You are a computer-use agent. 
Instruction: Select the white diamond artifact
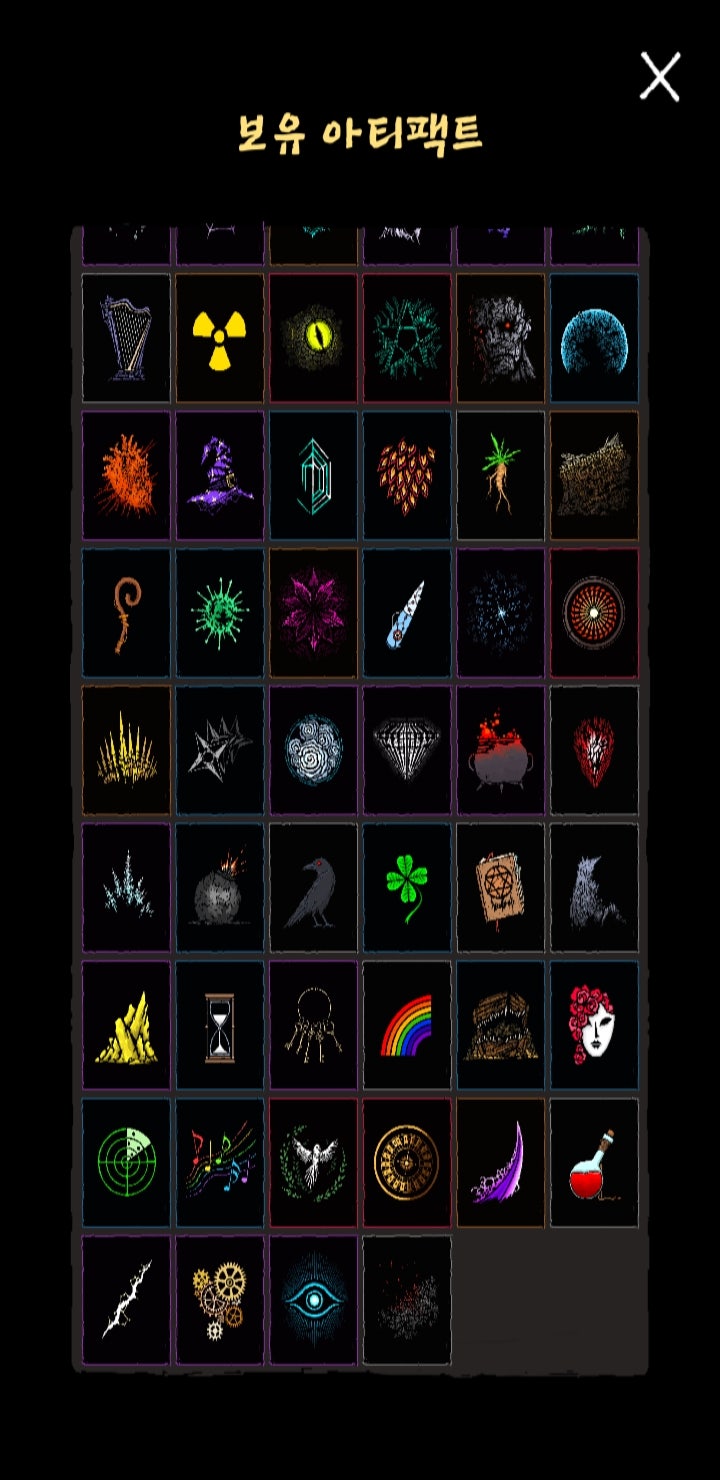point(407,750)
